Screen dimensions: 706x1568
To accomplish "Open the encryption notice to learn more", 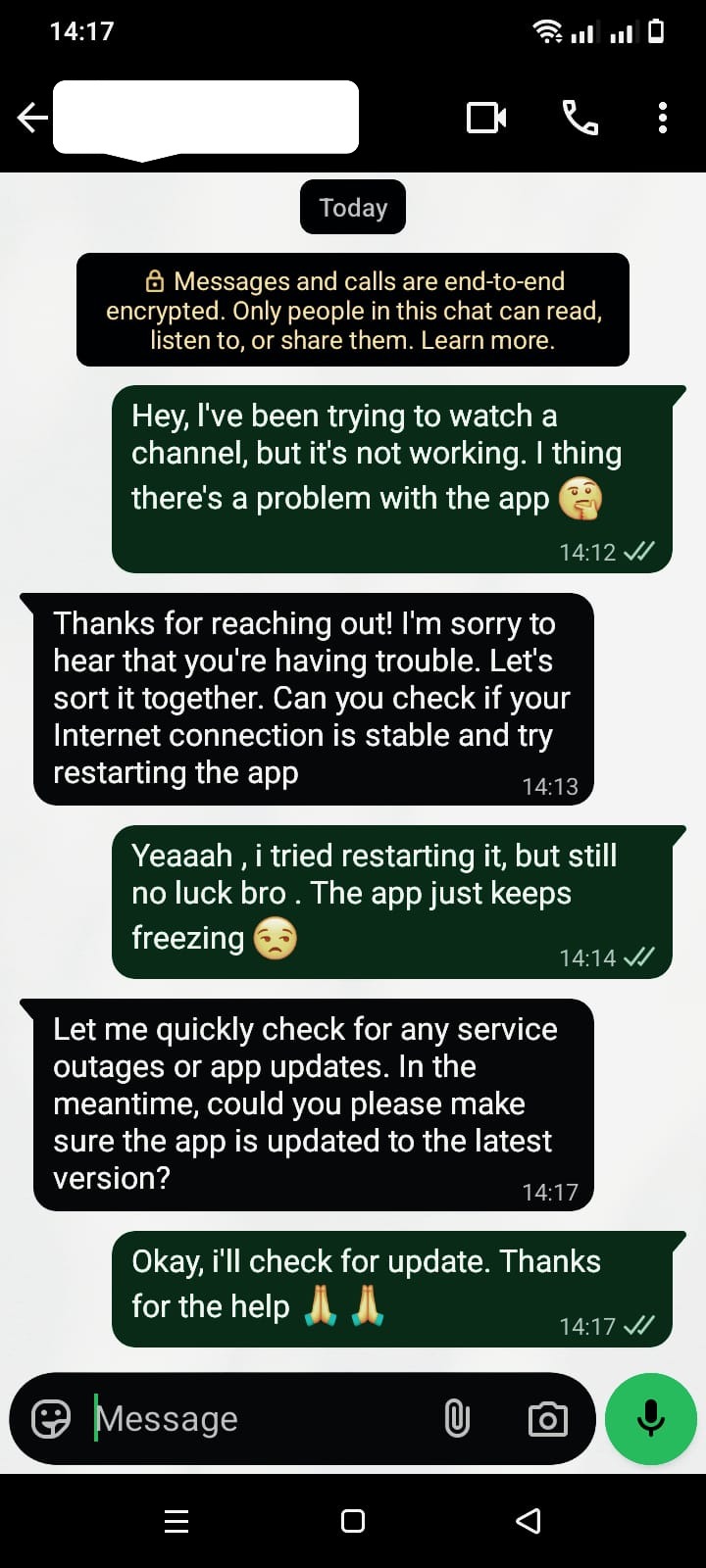I will pos(353,310).
